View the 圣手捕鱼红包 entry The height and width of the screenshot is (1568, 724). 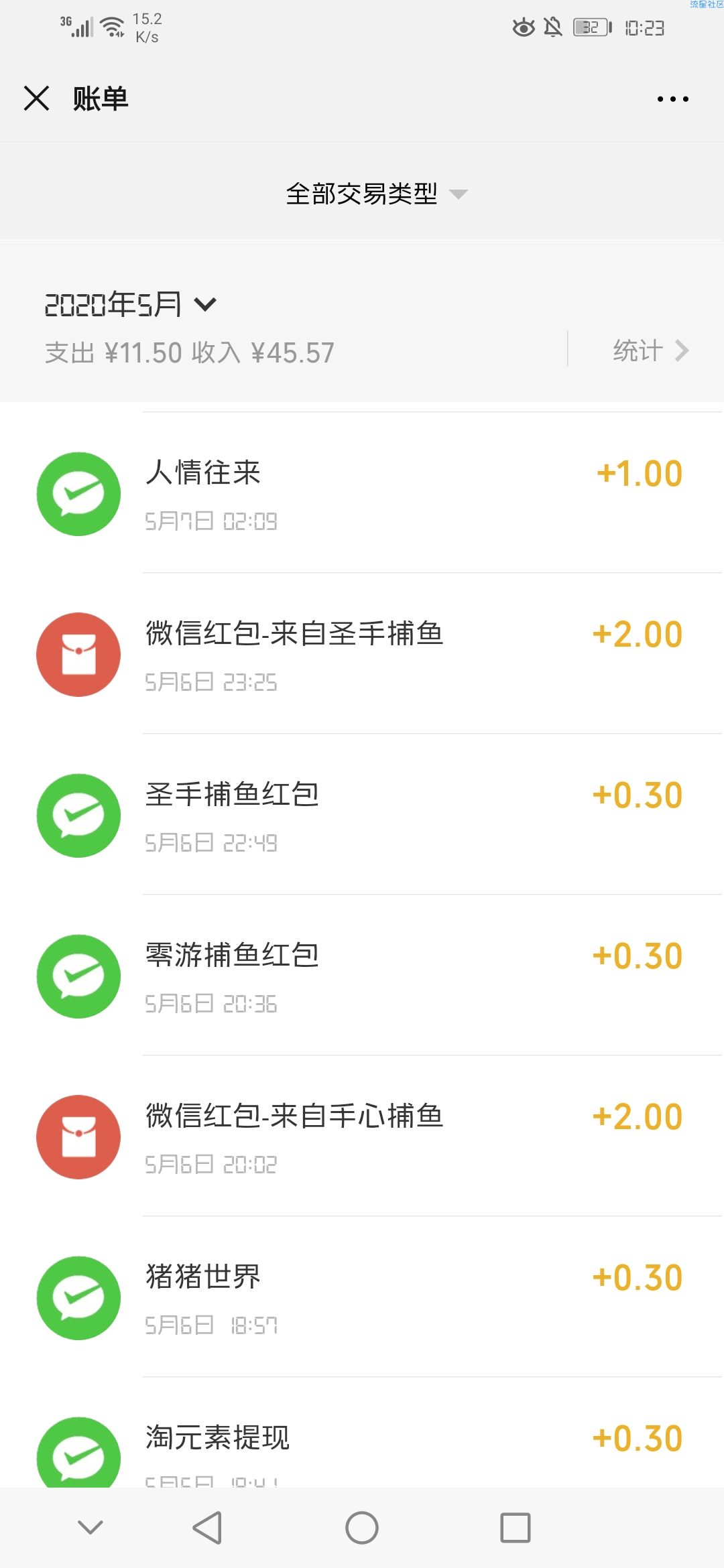(x=362, y=815)
